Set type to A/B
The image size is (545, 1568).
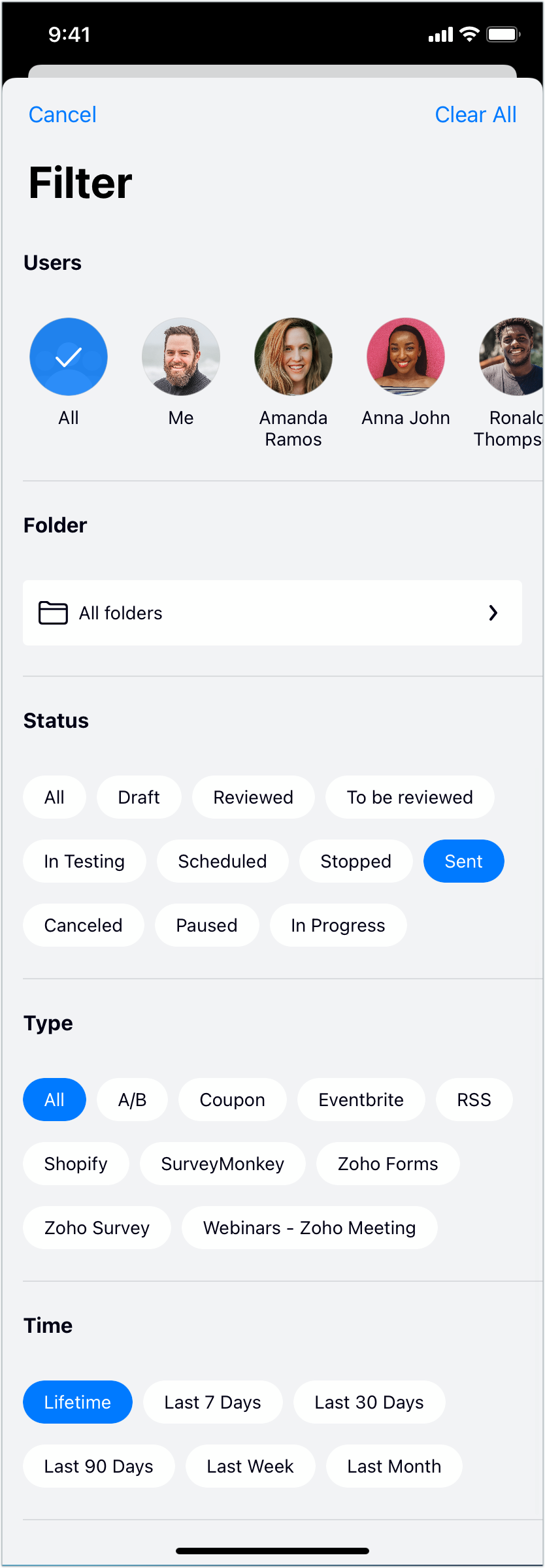coord(132,1100)
